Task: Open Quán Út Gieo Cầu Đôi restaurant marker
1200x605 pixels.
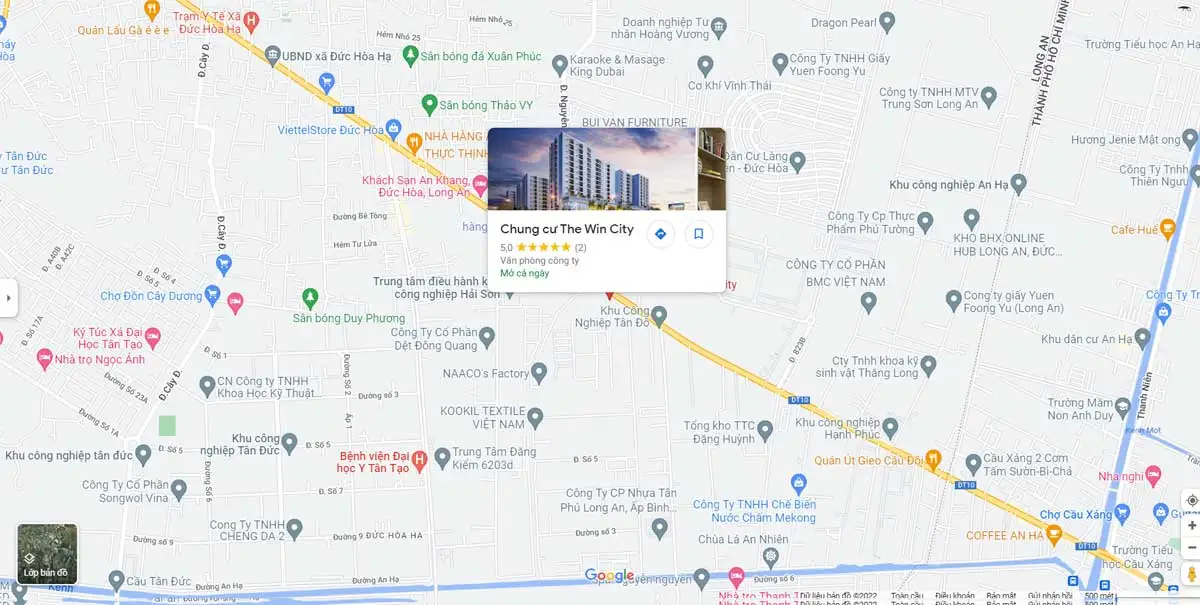Action: (932, 460)
